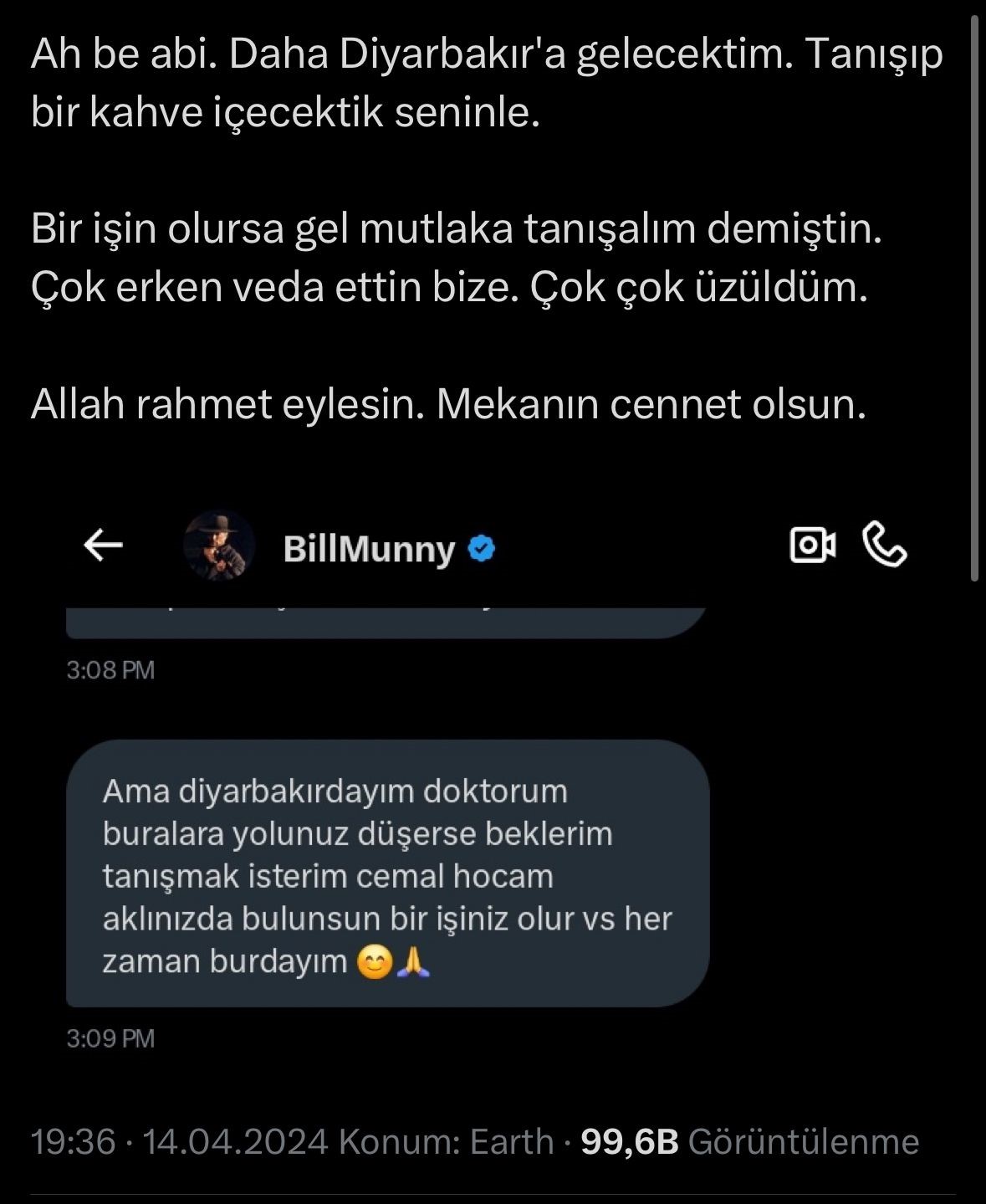This screenshot has width=986, height=1204.
Task: Click the blue verified badge next to BillMunny
Action: pos(480,550)
